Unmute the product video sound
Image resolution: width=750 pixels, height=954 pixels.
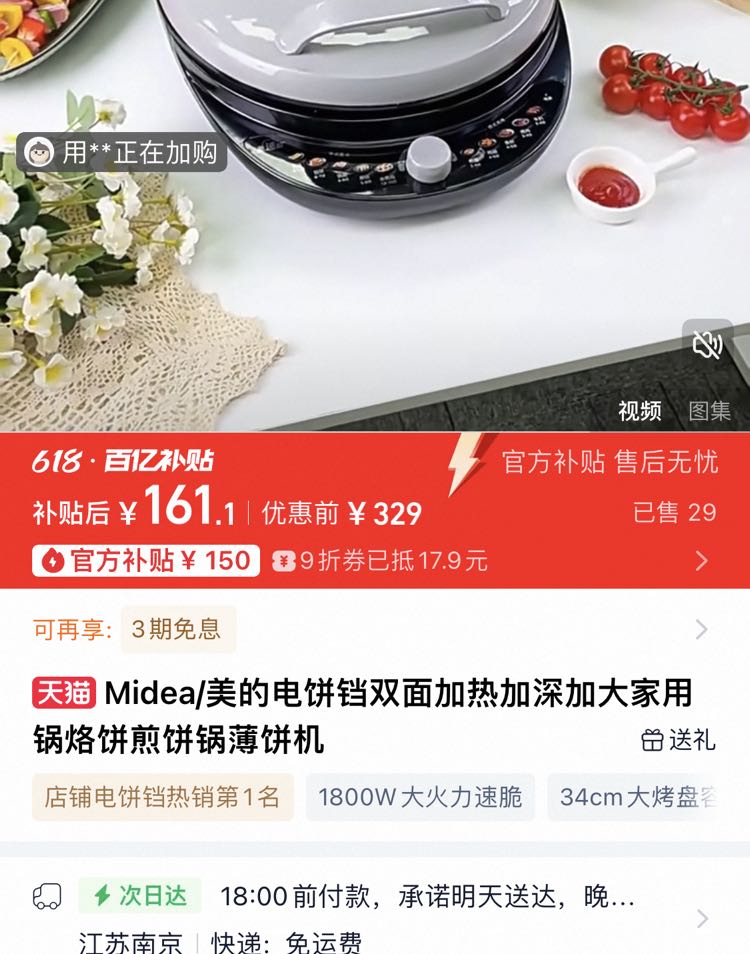(x=708, y=345)
